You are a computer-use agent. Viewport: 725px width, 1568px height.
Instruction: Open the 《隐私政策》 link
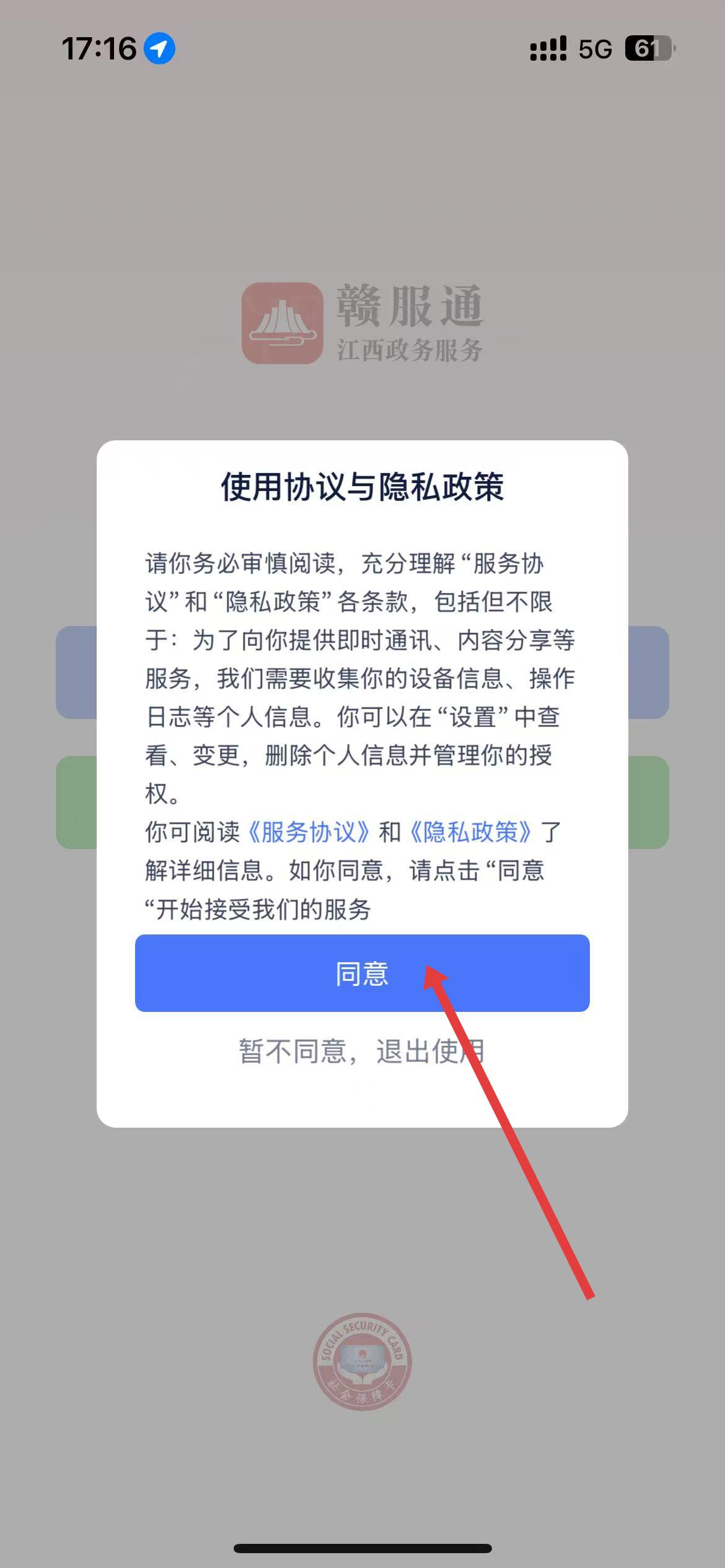click(x=471, y=832)
